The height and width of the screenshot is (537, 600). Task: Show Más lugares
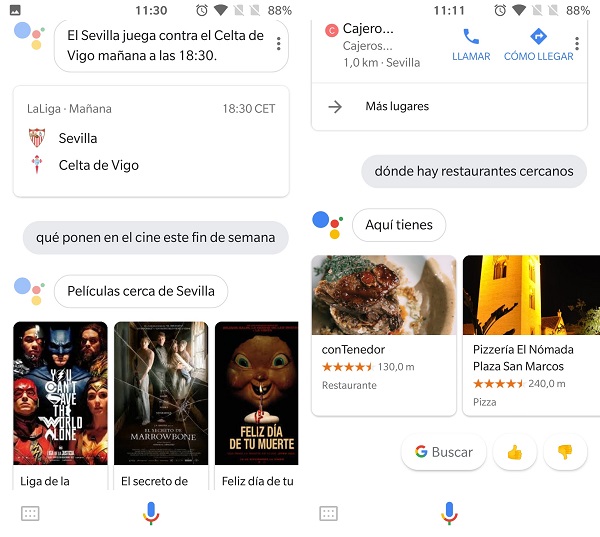pyautogui.click(x=396, y=107)
